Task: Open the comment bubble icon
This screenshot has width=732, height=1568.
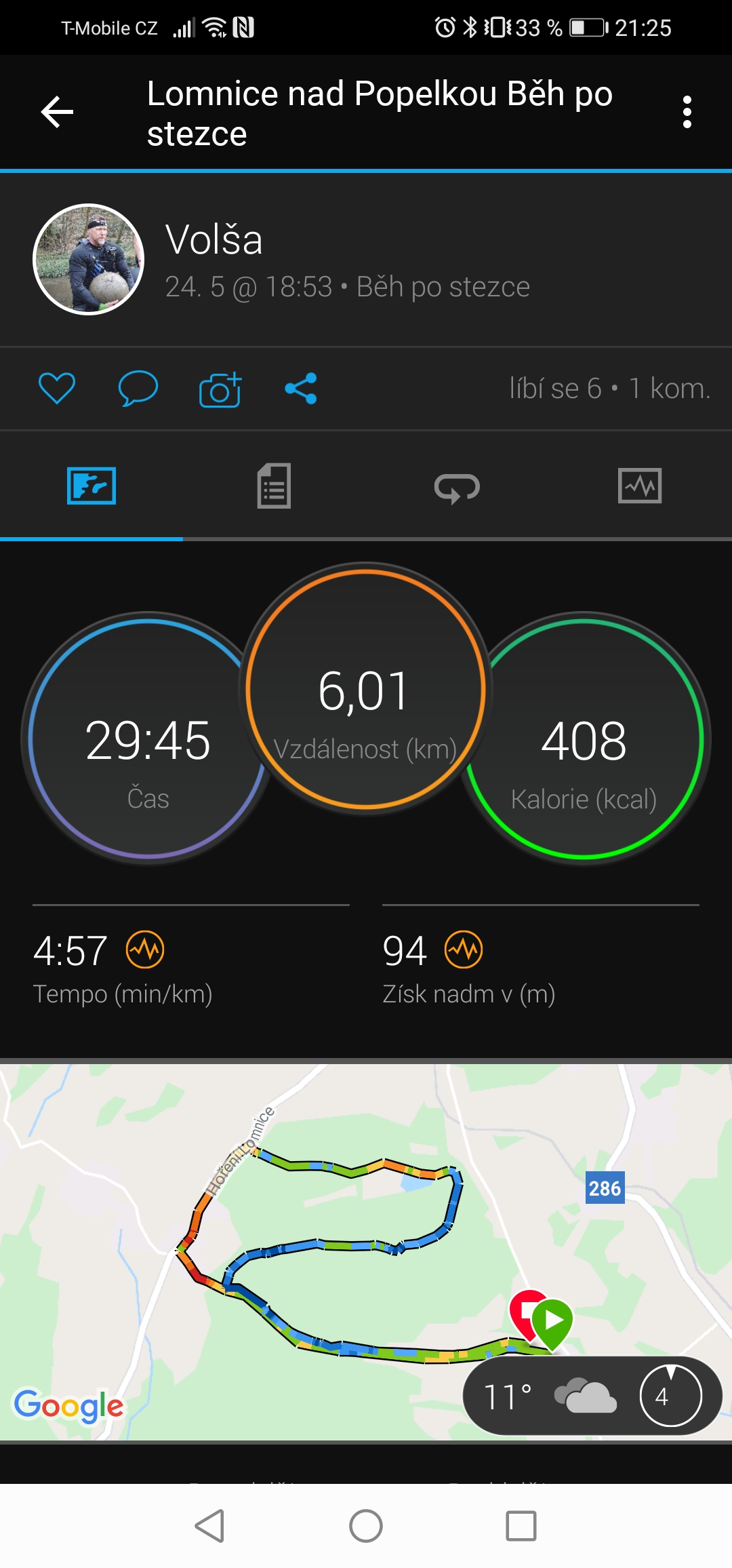Action: tap(138, 389)
